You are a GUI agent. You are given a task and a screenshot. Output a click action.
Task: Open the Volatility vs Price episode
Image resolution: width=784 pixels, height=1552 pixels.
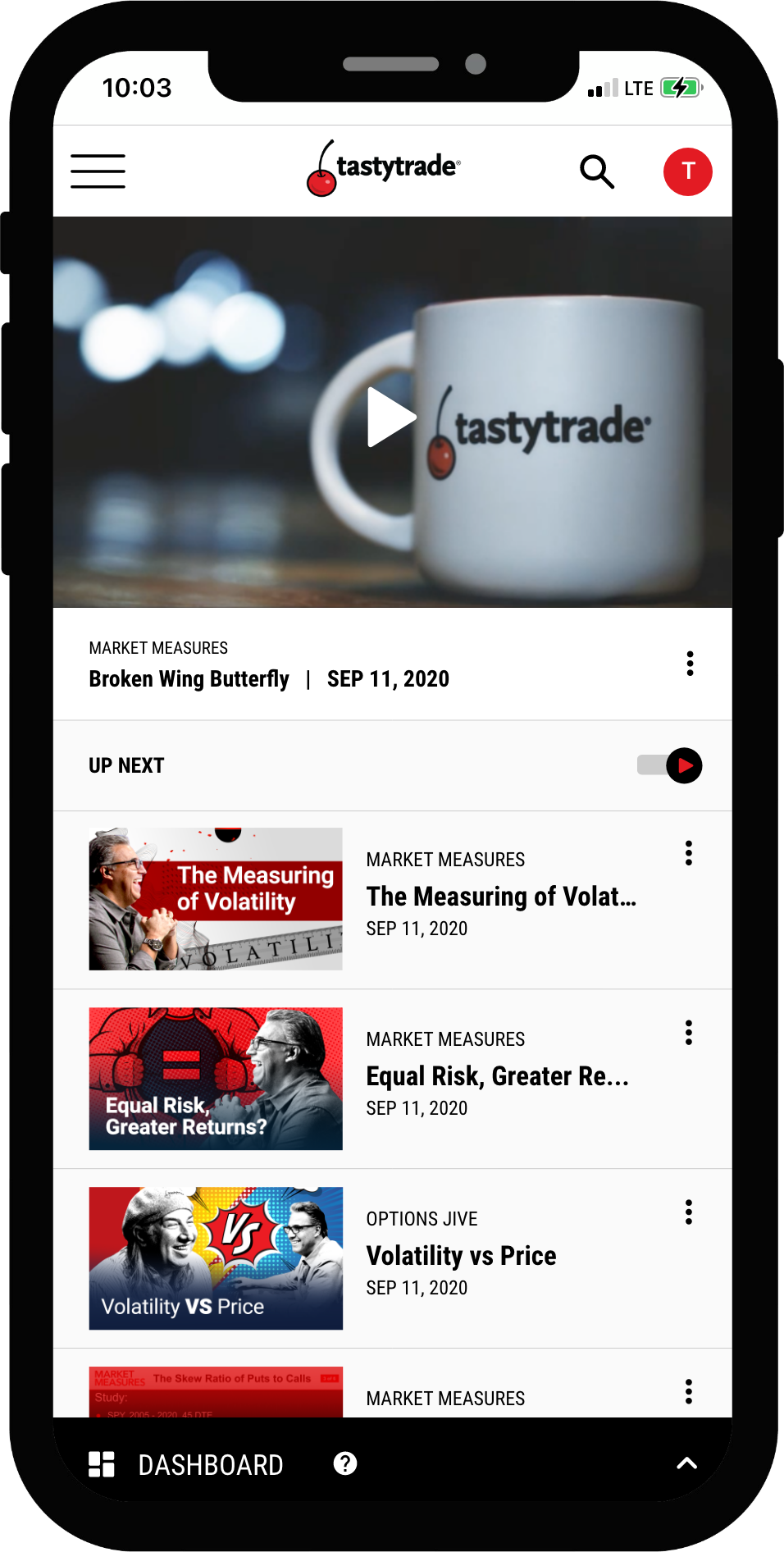tap(461, 1256)
